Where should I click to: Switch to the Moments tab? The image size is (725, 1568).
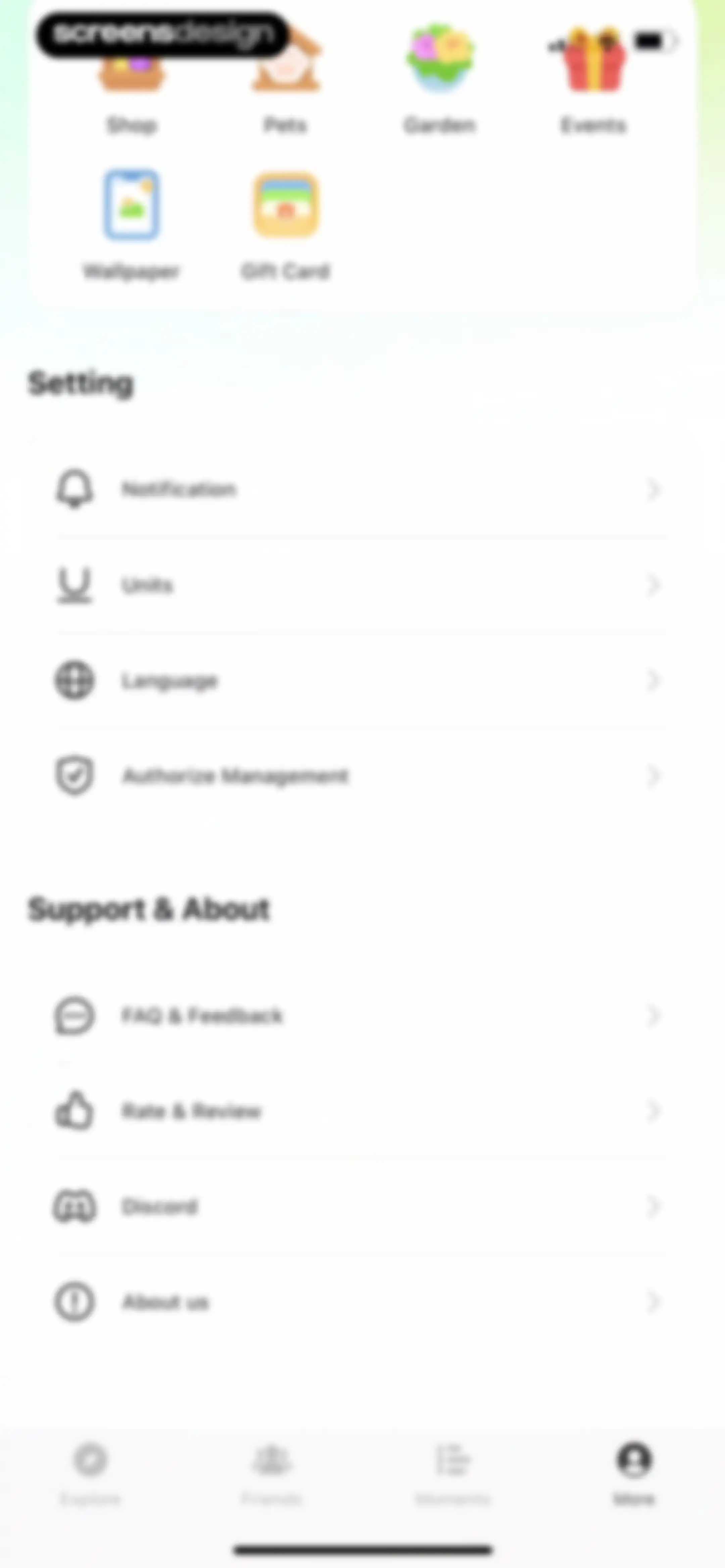click(x=452, y=1473)
